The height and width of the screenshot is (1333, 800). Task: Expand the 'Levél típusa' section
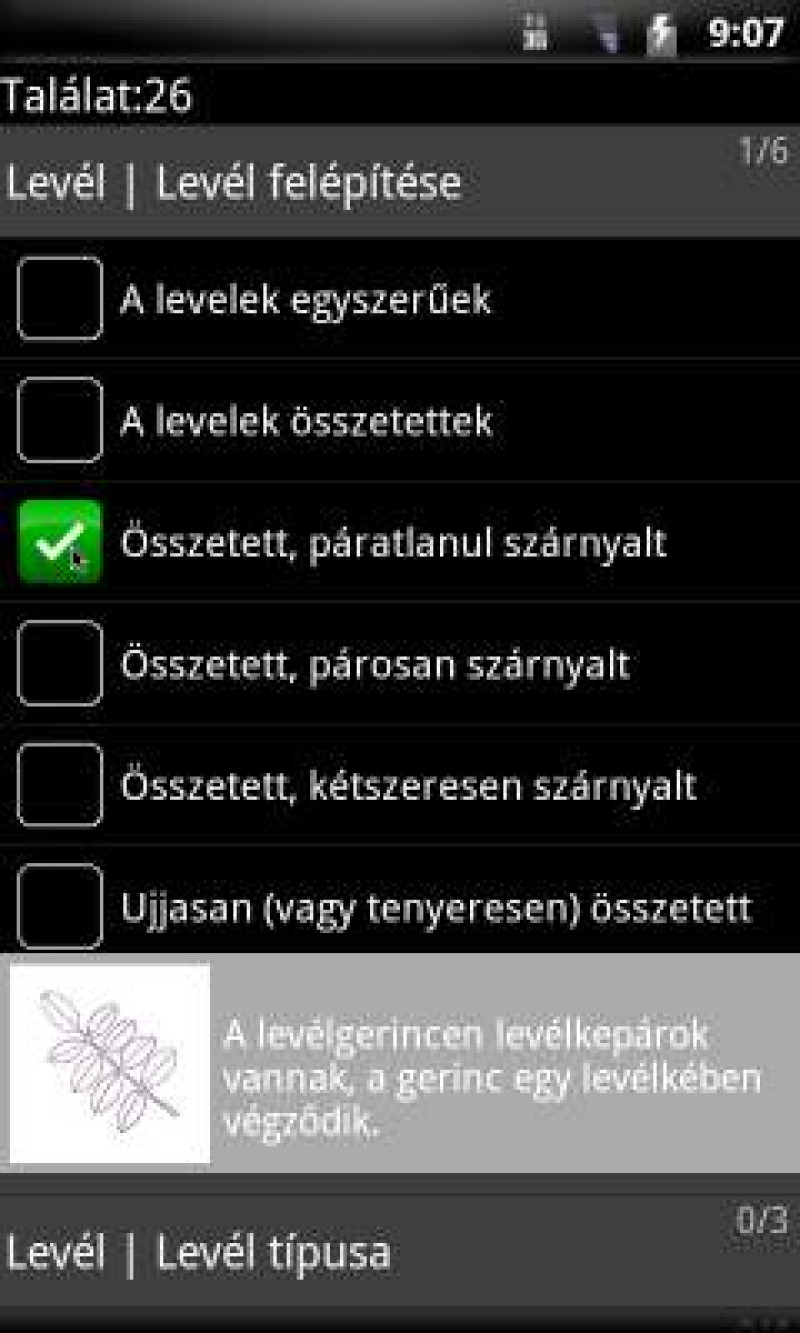click(x=400, y=1252)
